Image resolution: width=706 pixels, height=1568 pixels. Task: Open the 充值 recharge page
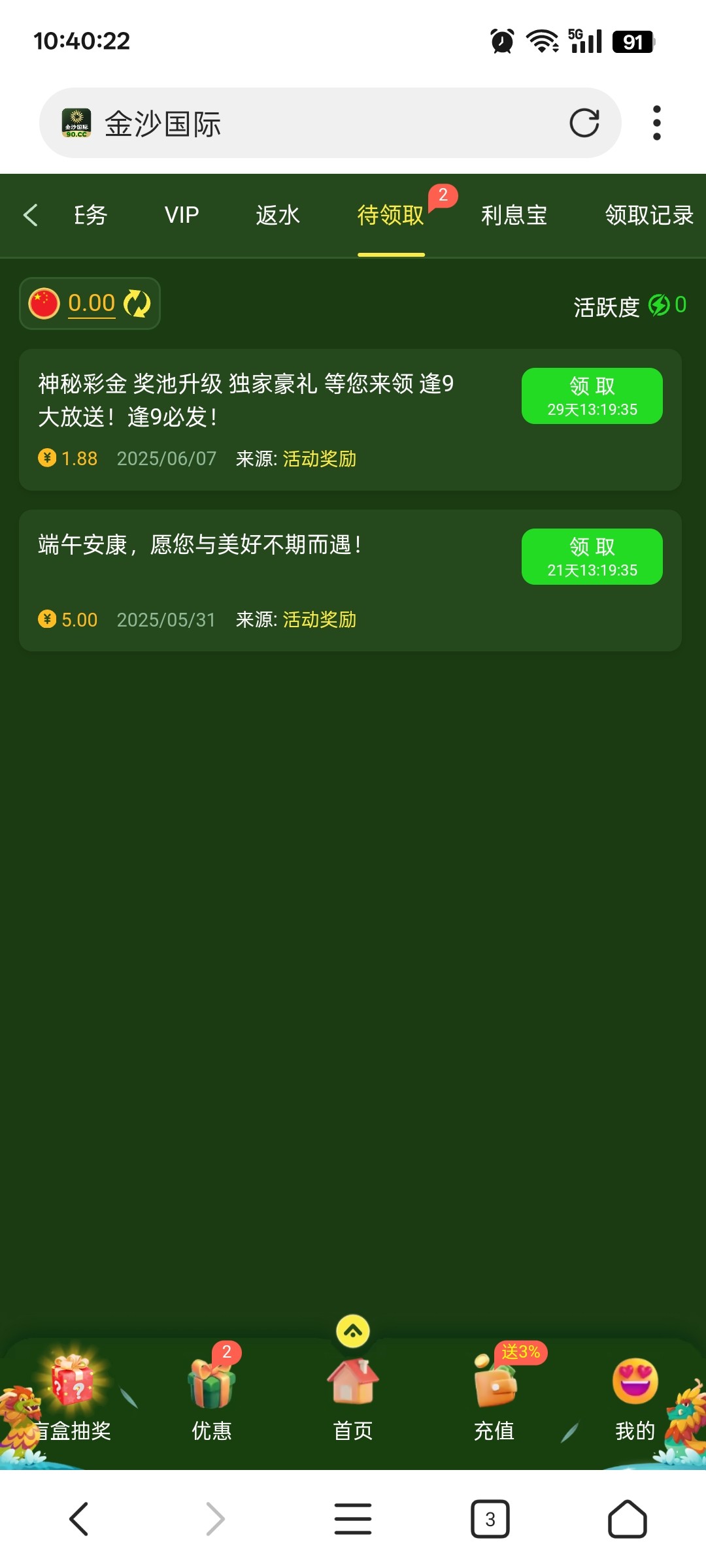494,1397
